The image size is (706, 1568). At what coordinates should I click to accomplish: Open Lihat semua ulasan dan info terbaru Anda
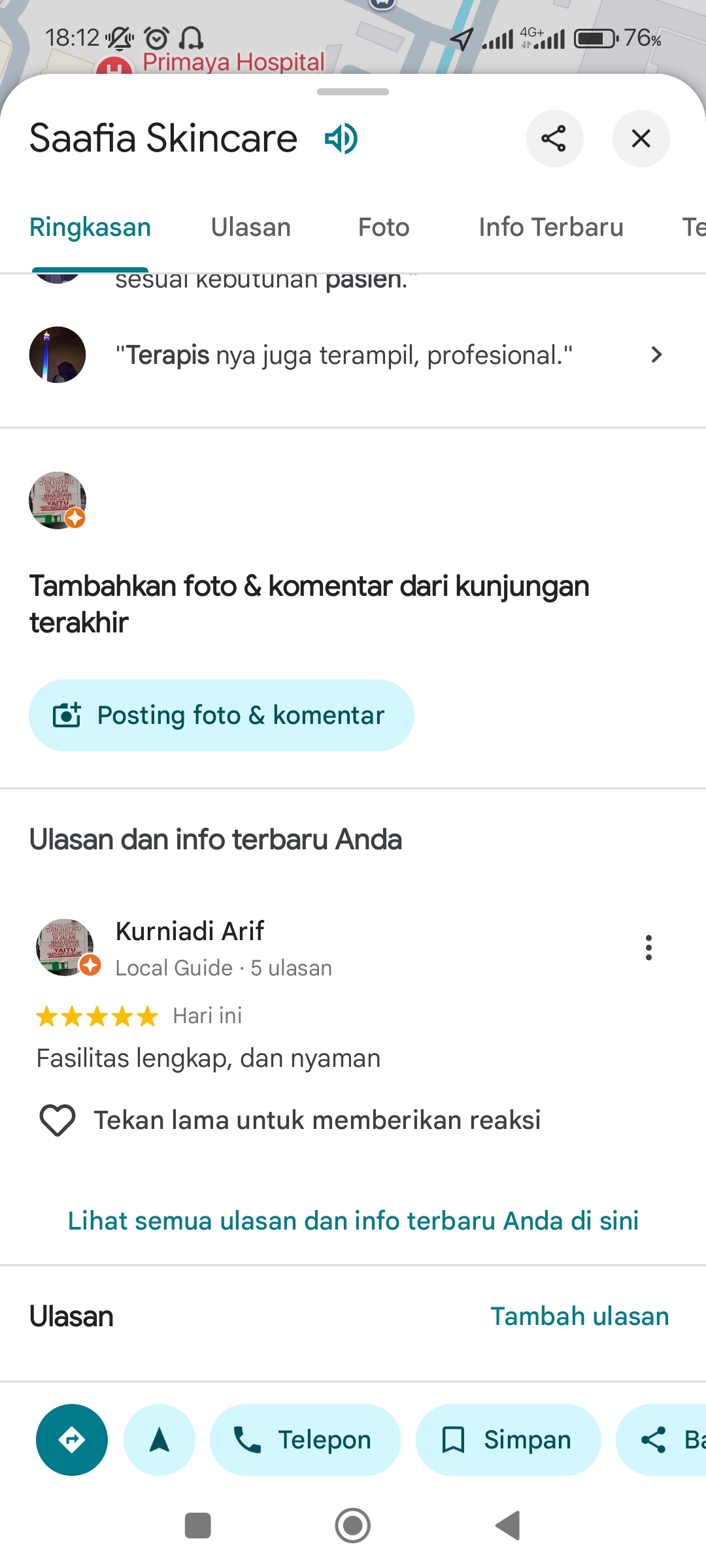pos(353,1220)
